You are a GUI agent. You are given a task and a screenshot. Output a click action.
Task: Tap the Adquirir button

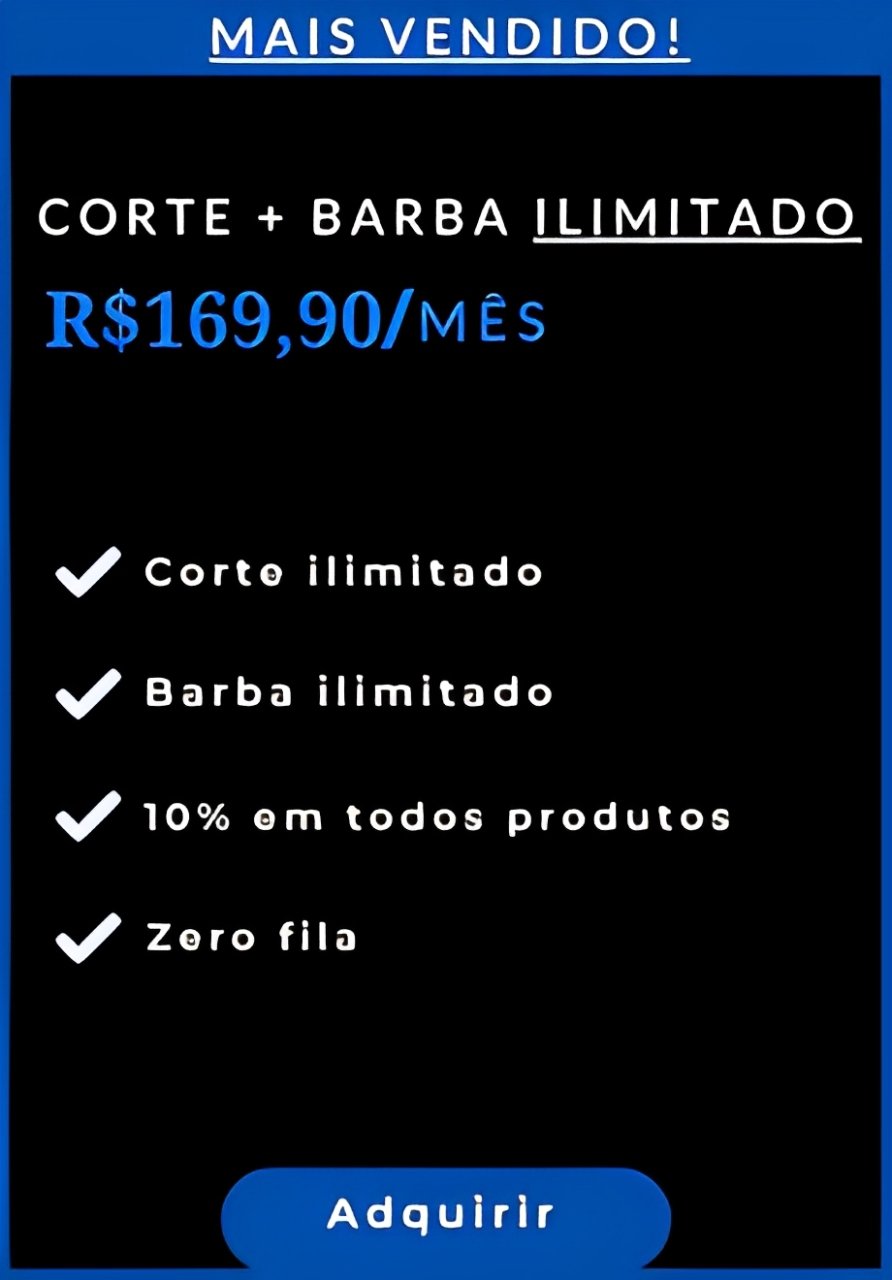pos(444,1214)
